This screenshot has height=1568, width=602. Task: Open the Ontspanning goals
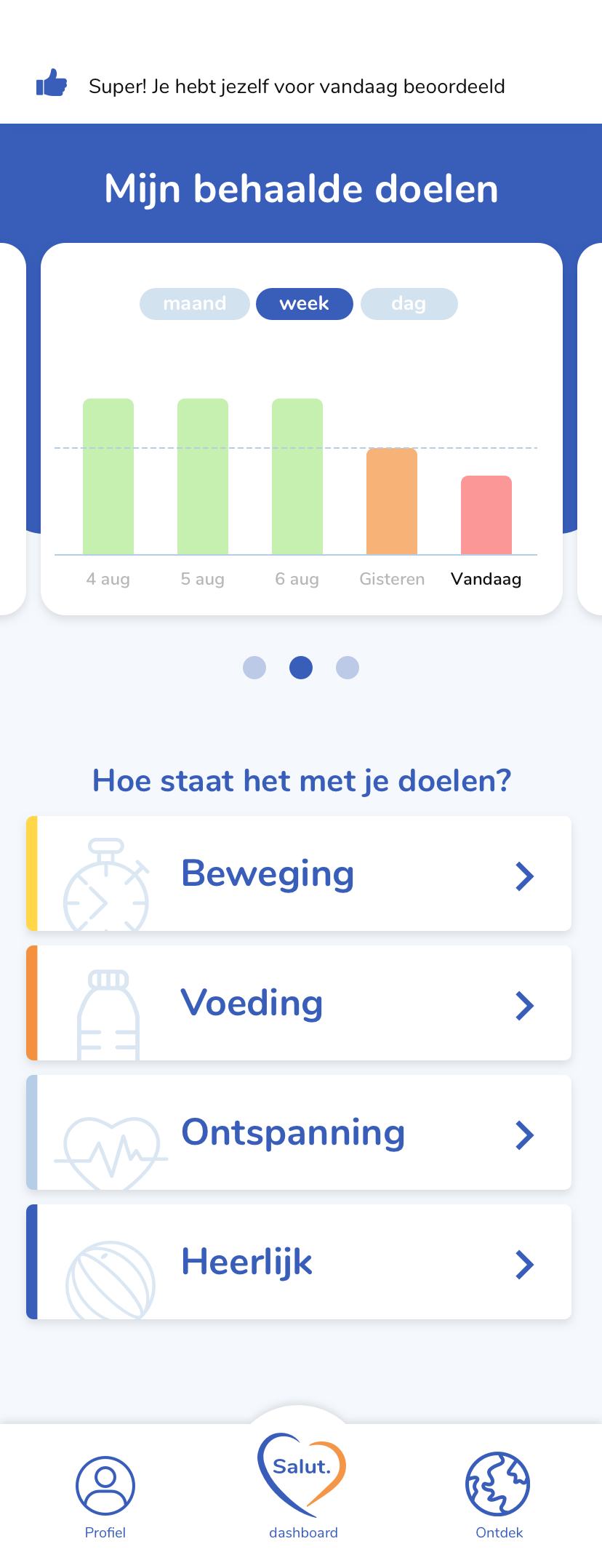point(299,1132)
